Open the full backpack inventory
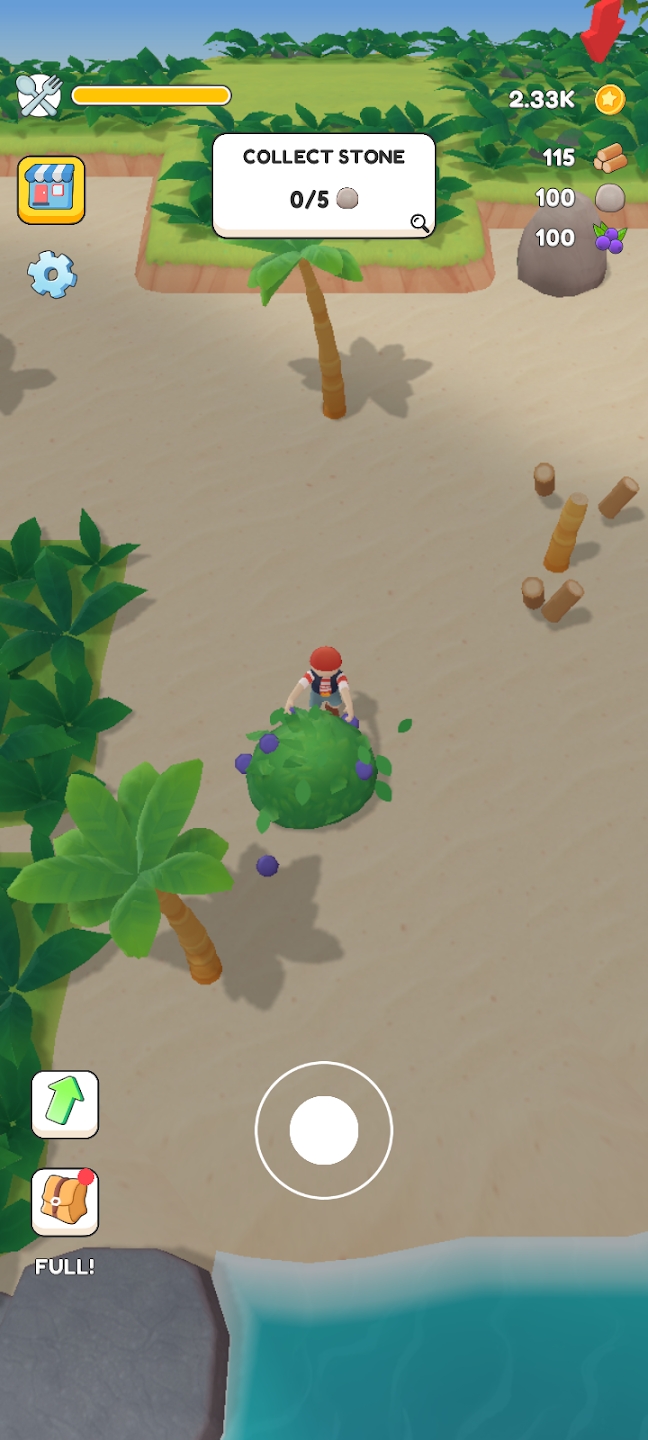 [x=65, y=1202]
